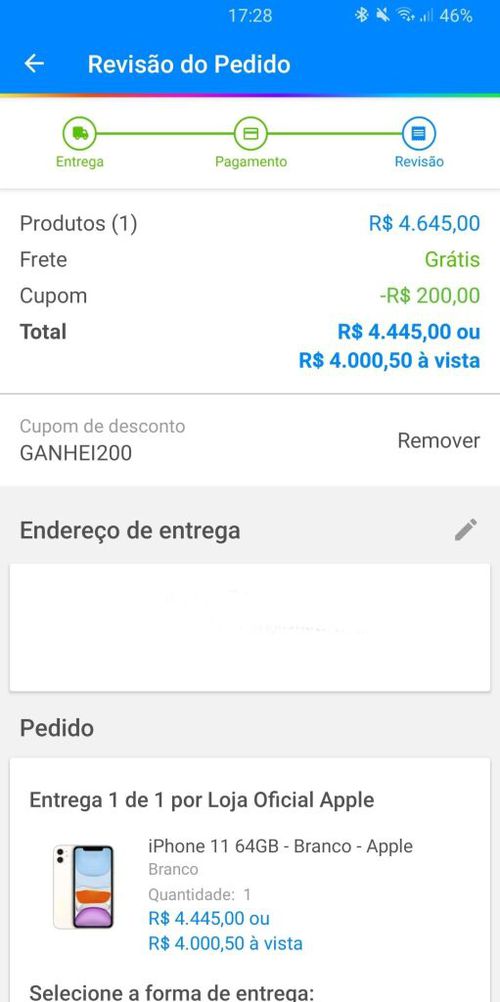Remove the GANHEI200 coupon
500x1002 pixels.
coord(439,440)
